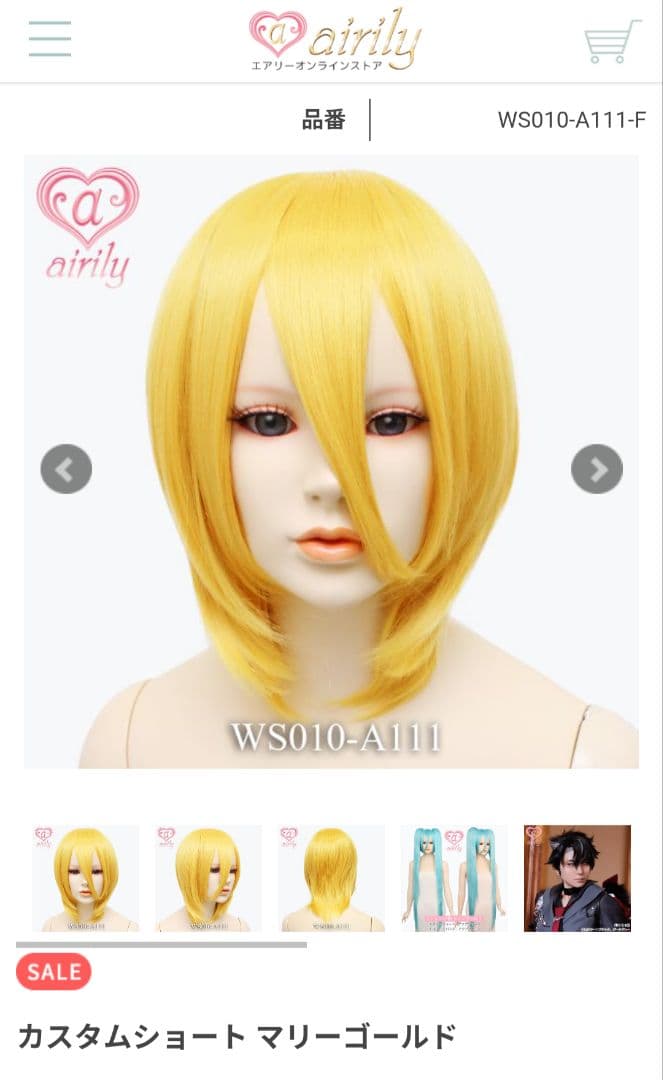This screenshot has width=663, height=1080.
Task: Go to airily store home via header logo
Action: pyautogui.click(x=334, y=40)
